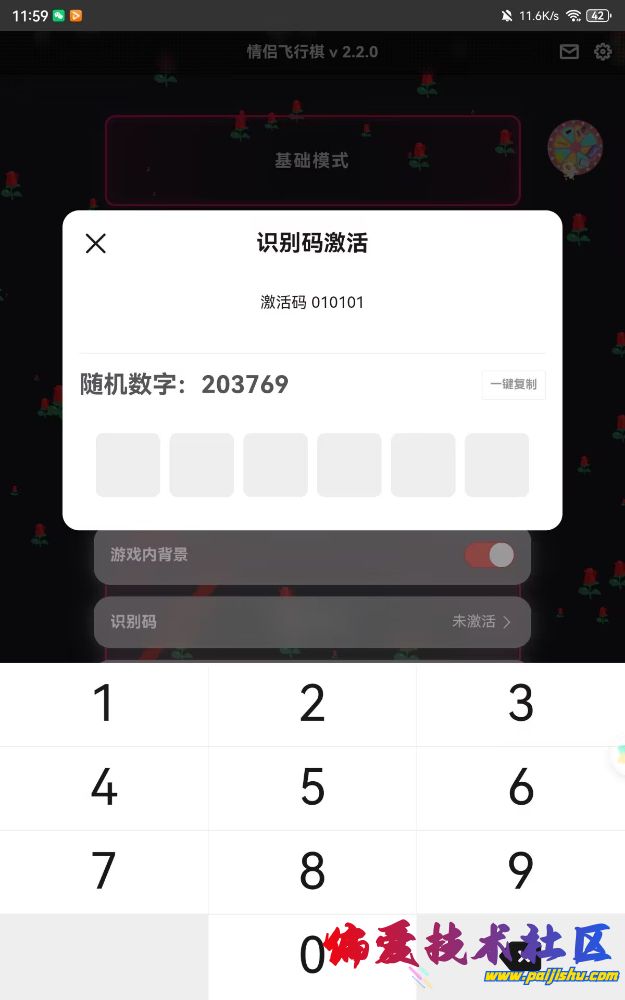Tap the 一键复制 button

pyautogui.click(x=513, y=385)
